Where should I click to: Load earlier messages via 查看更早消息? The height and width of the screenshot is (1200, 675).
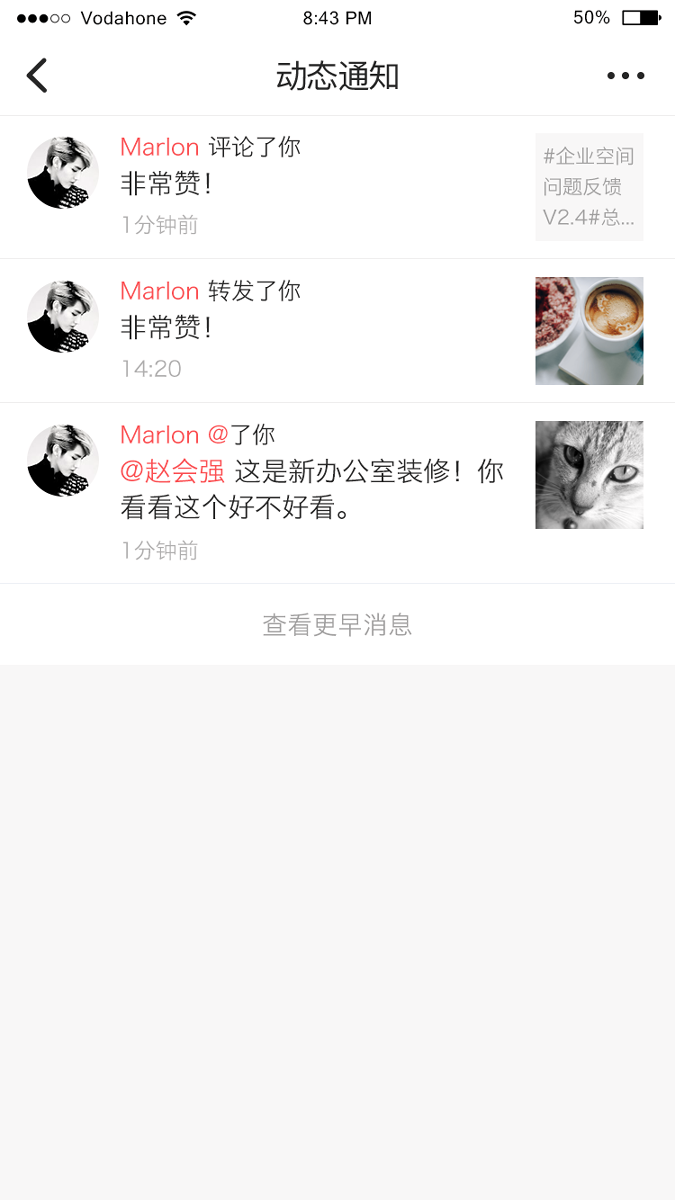[337, 625]
